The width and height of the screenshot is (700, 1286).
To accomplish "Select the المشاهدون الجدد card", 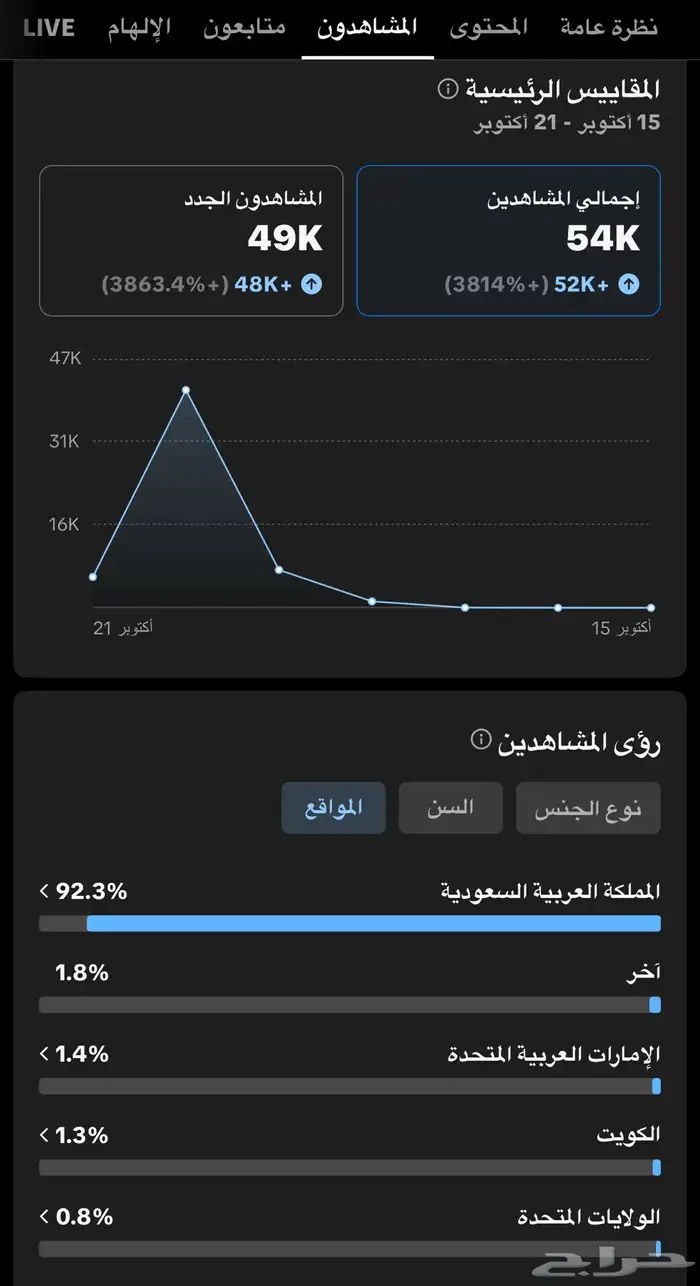I will pyautogui.click(x=191, y=241).
